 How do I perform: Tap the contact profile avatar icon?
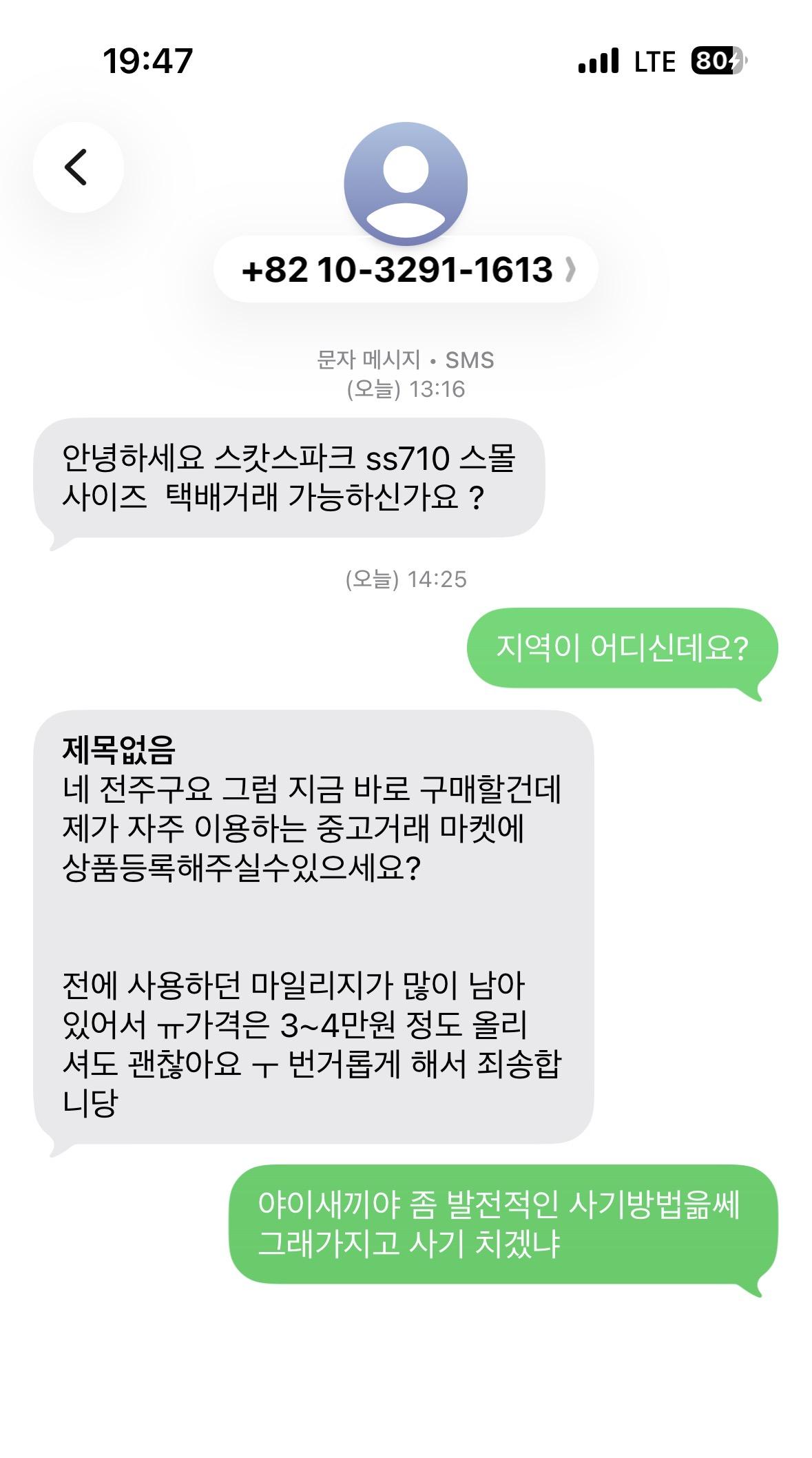pyautogui.click(x=406, y=185)
